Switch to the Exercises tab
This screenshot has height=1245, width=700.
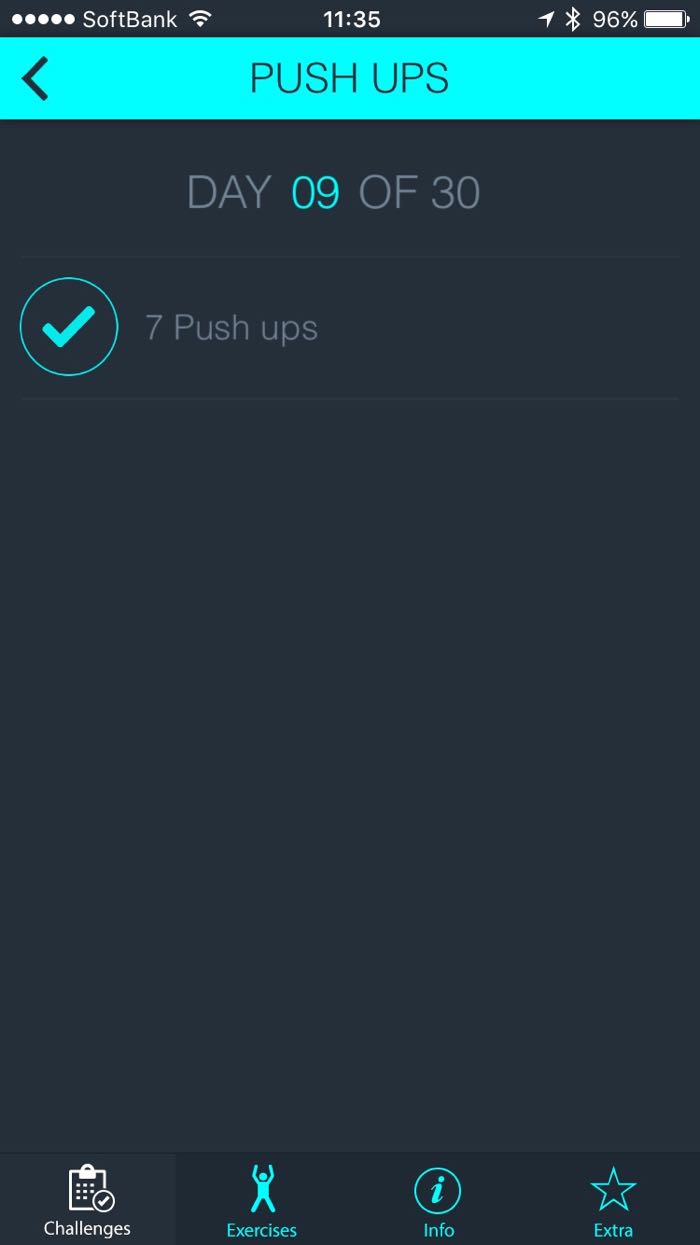262,1200
